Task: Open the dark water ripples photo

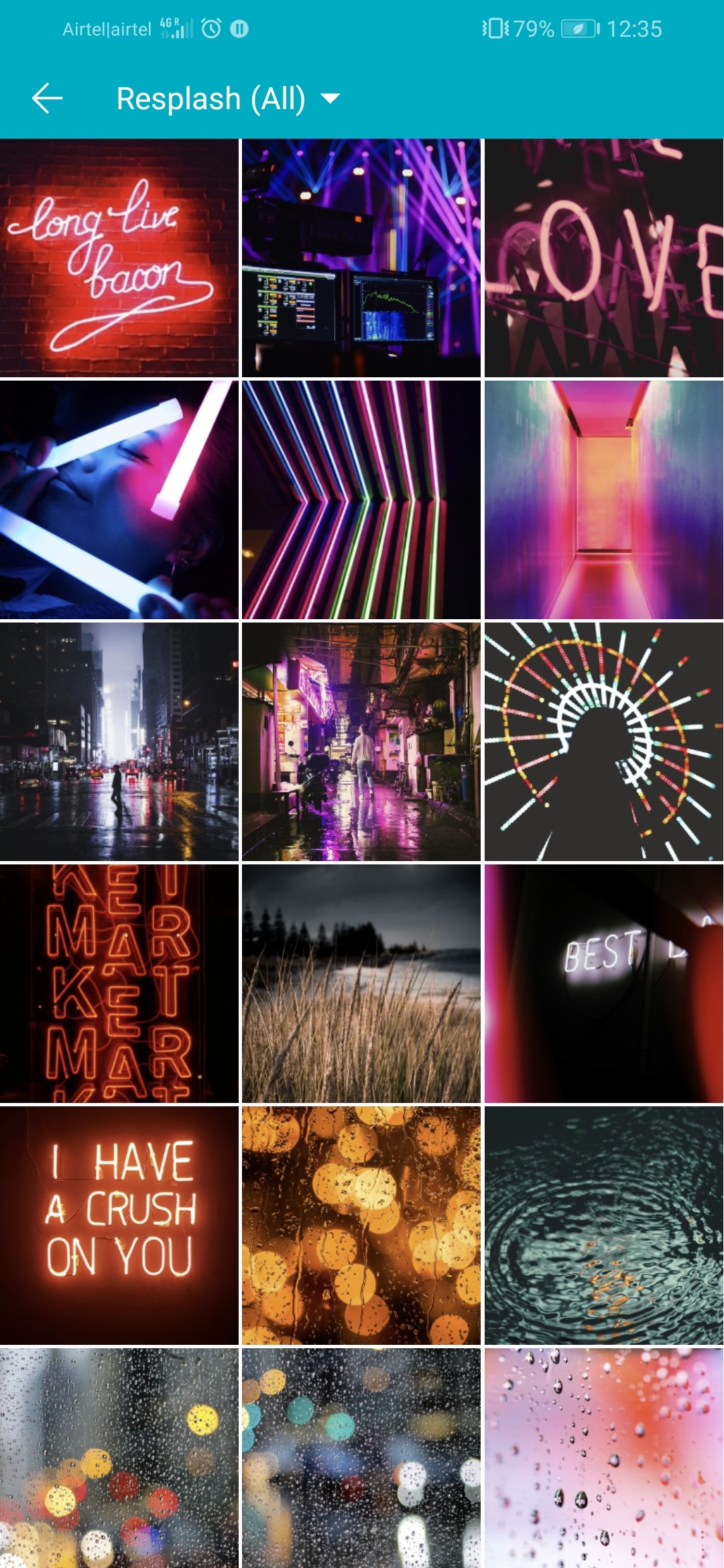Action: click(603, 1226)
